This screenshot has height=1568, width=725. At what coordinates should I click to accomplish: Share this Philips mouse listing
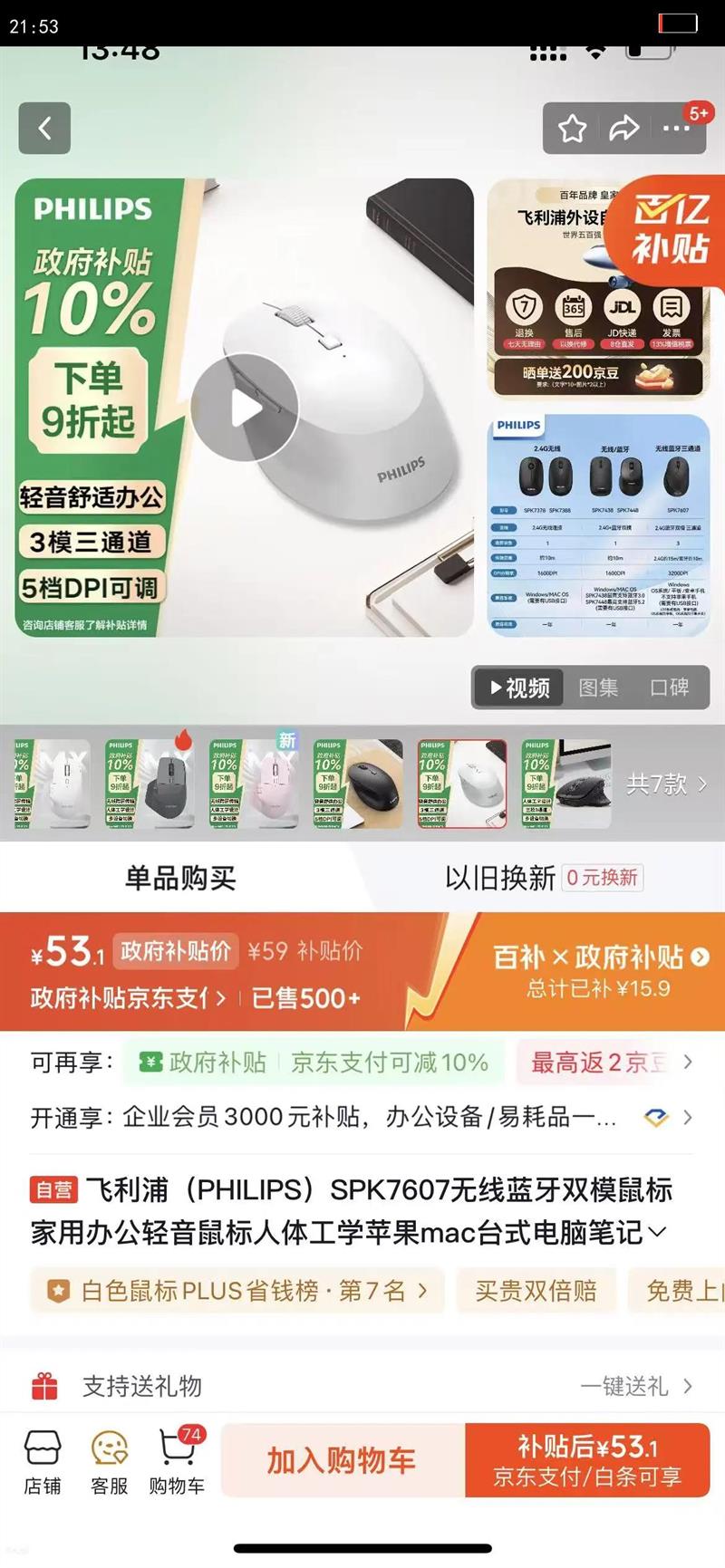click(x=623, y=129)
